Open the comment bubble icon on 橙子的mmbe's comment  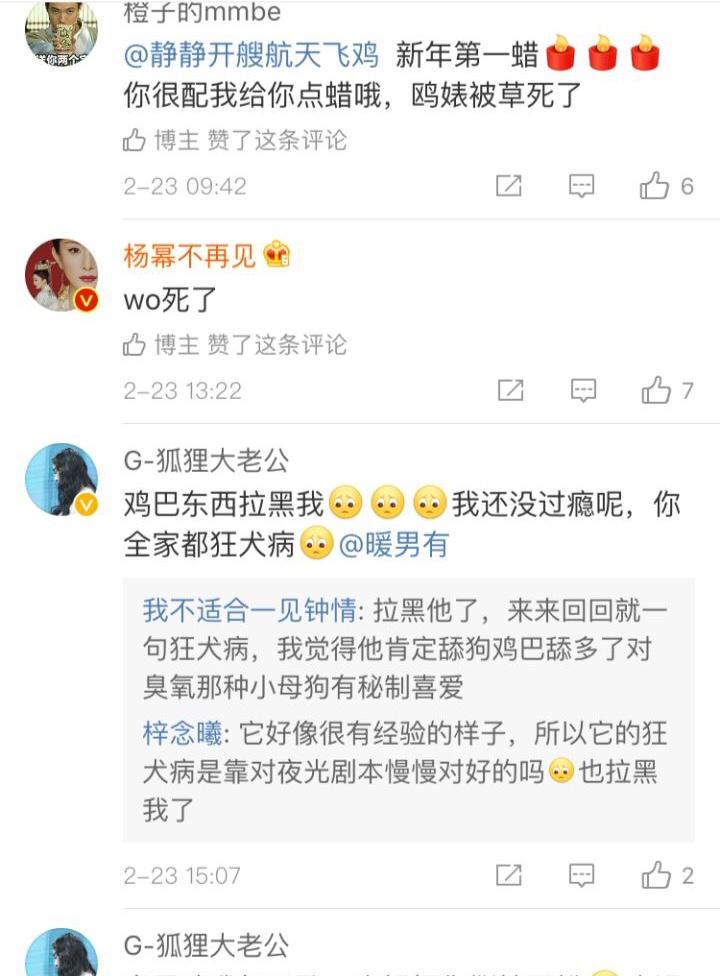pyautogui.click(x=582, y=186)
